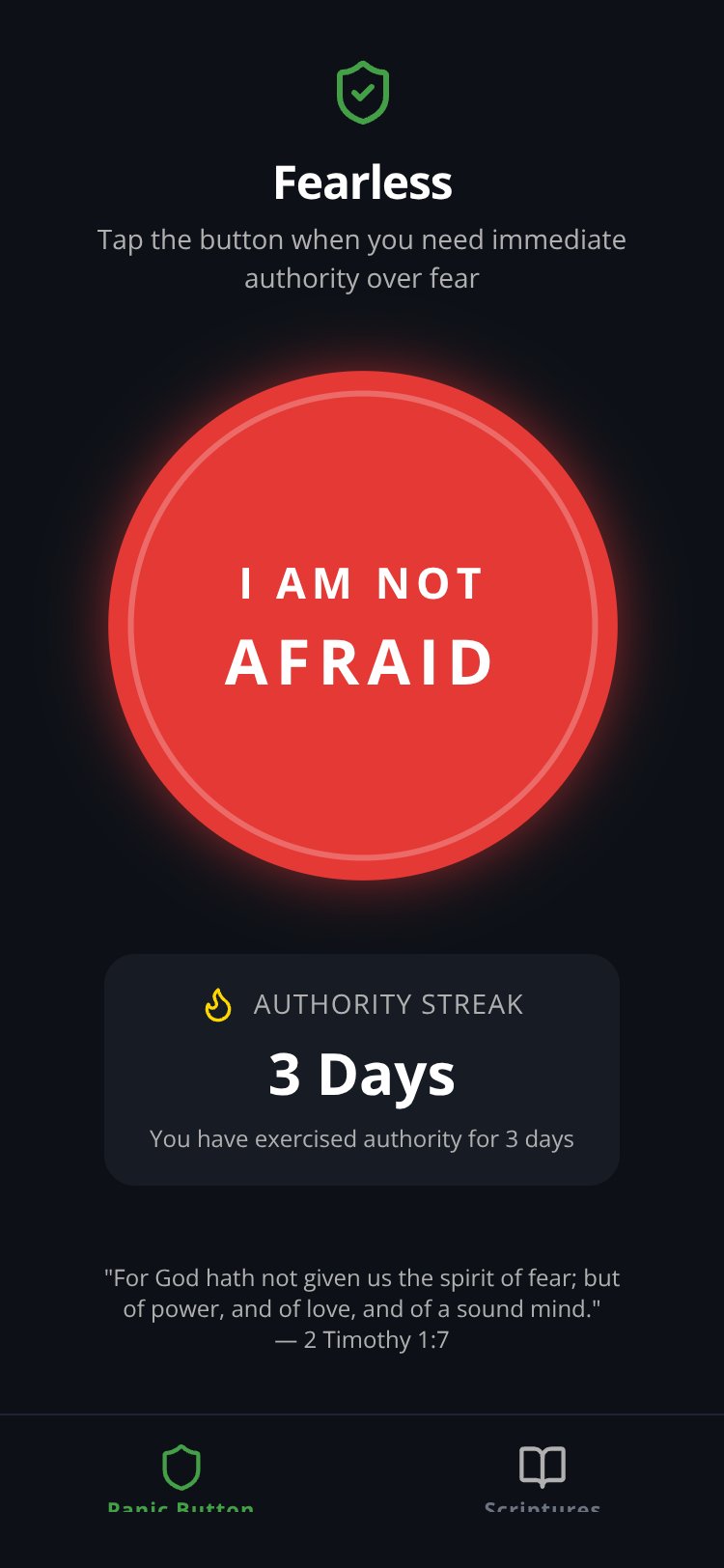Switch to the Scriptures tab
This screenshot has height=1568, width=724.
click(543, 1477)
